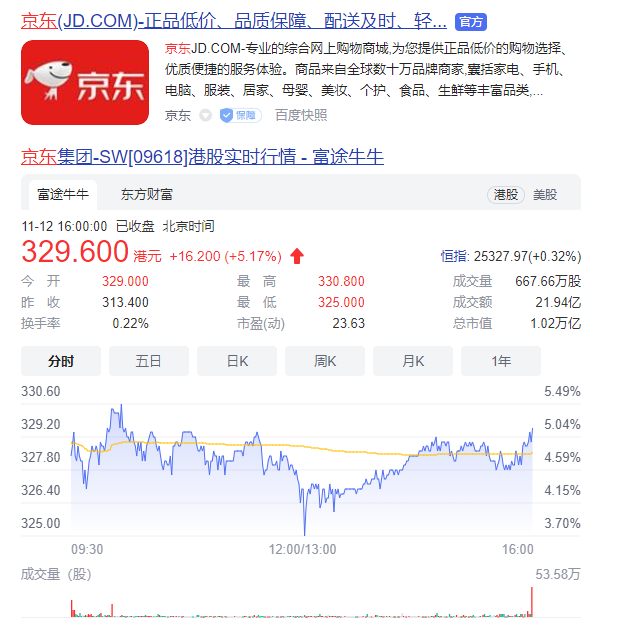Open 百度快照 cached page link
Viewport: 641px width, 625px height.
coord(301,115)
